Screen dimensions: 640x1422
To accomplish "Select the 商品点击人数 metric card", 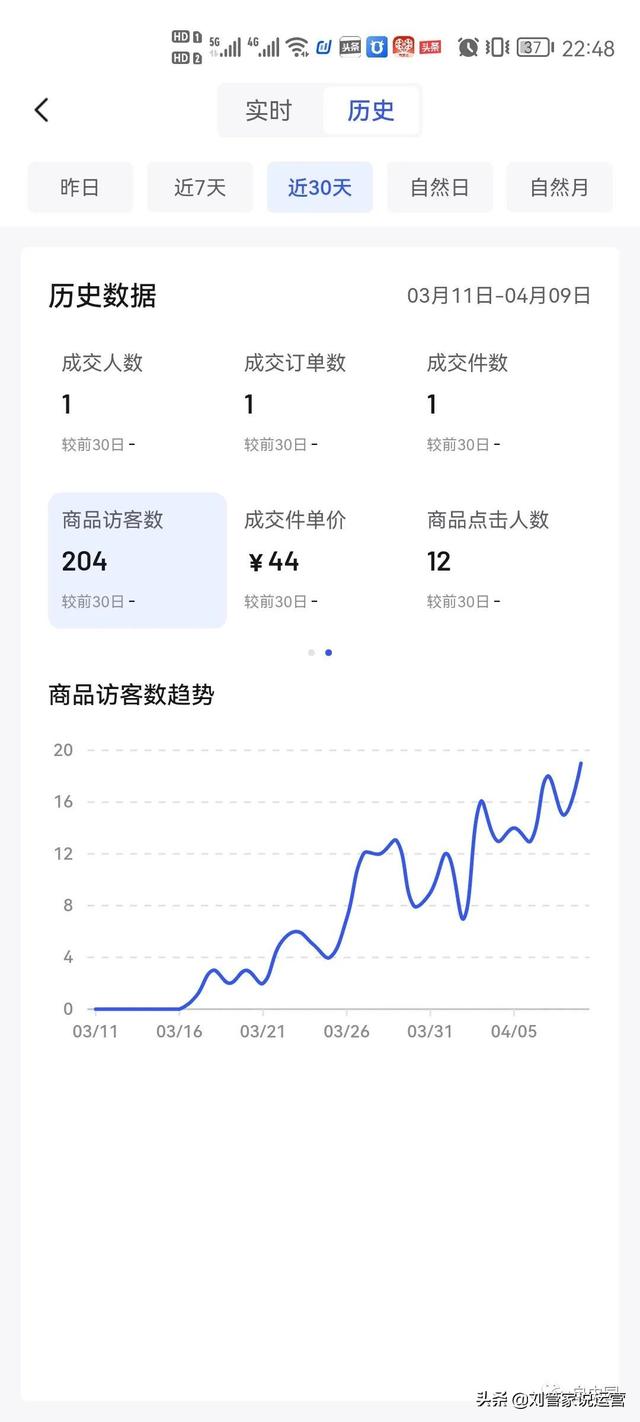I will pyautogui.click(x=502, y=560).
